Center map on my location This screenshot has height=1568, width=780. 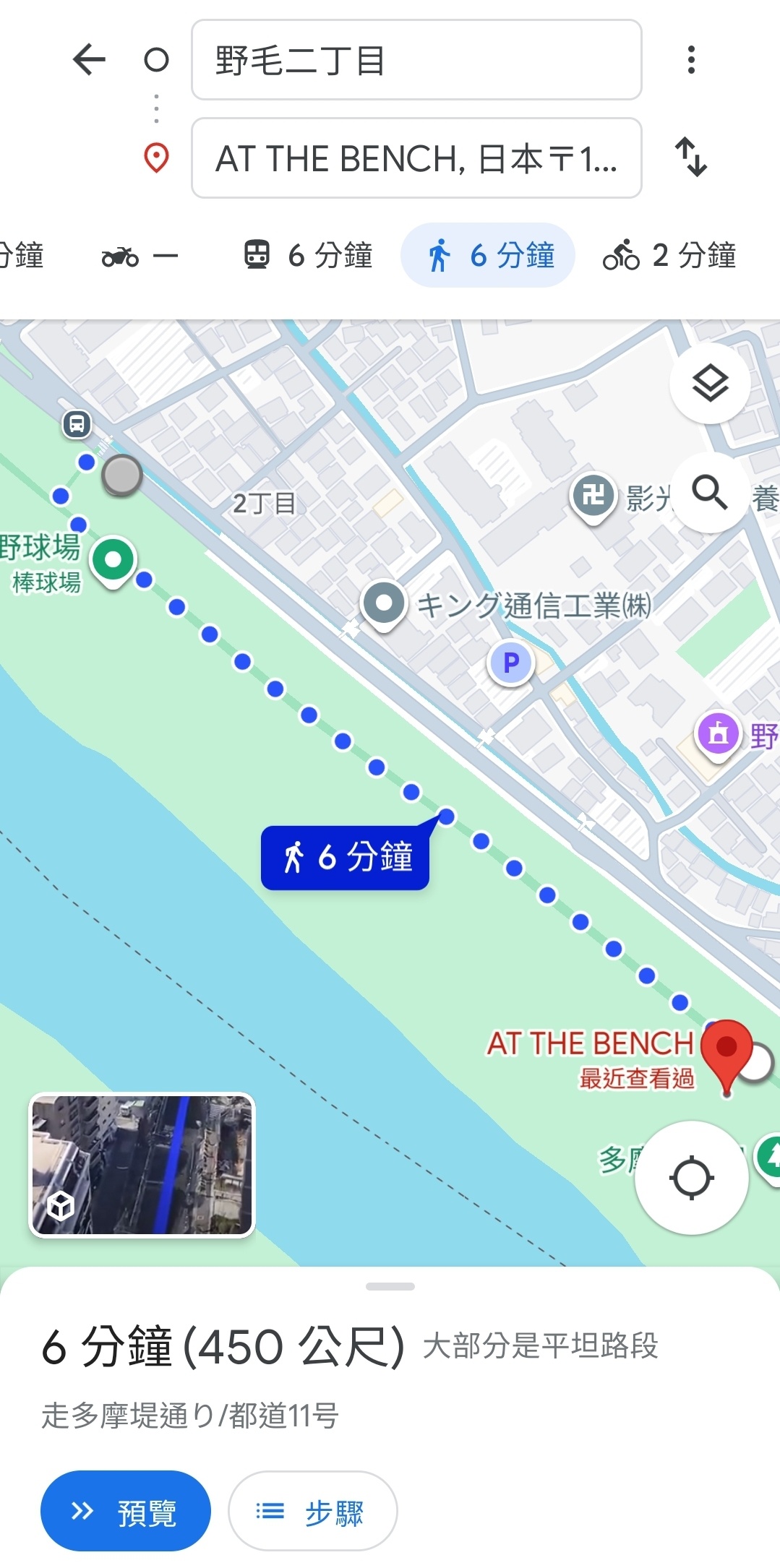pos(691,1179)
